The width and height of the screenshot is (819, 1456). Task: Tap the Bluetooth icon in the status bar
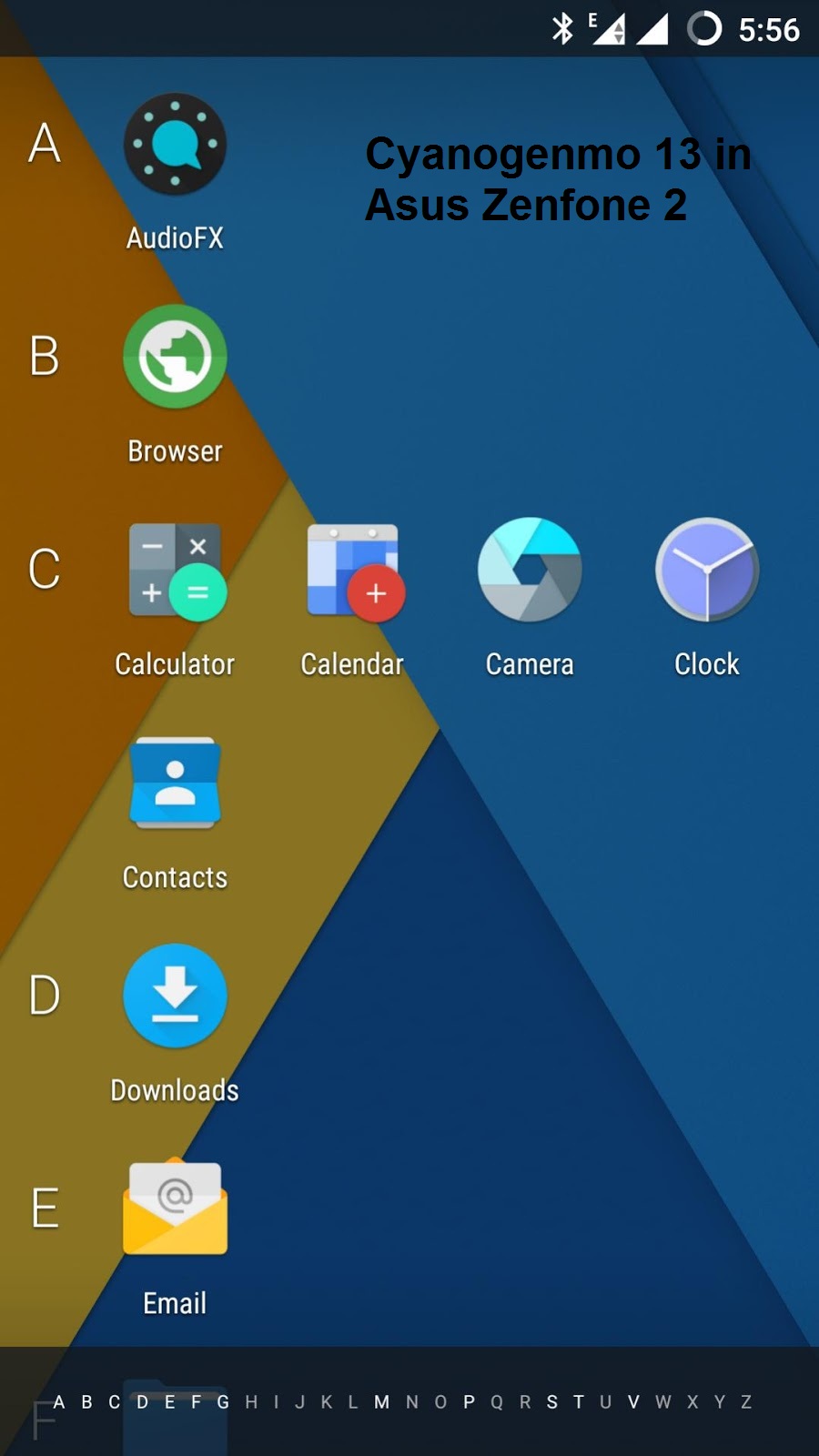tap(564, 27)
